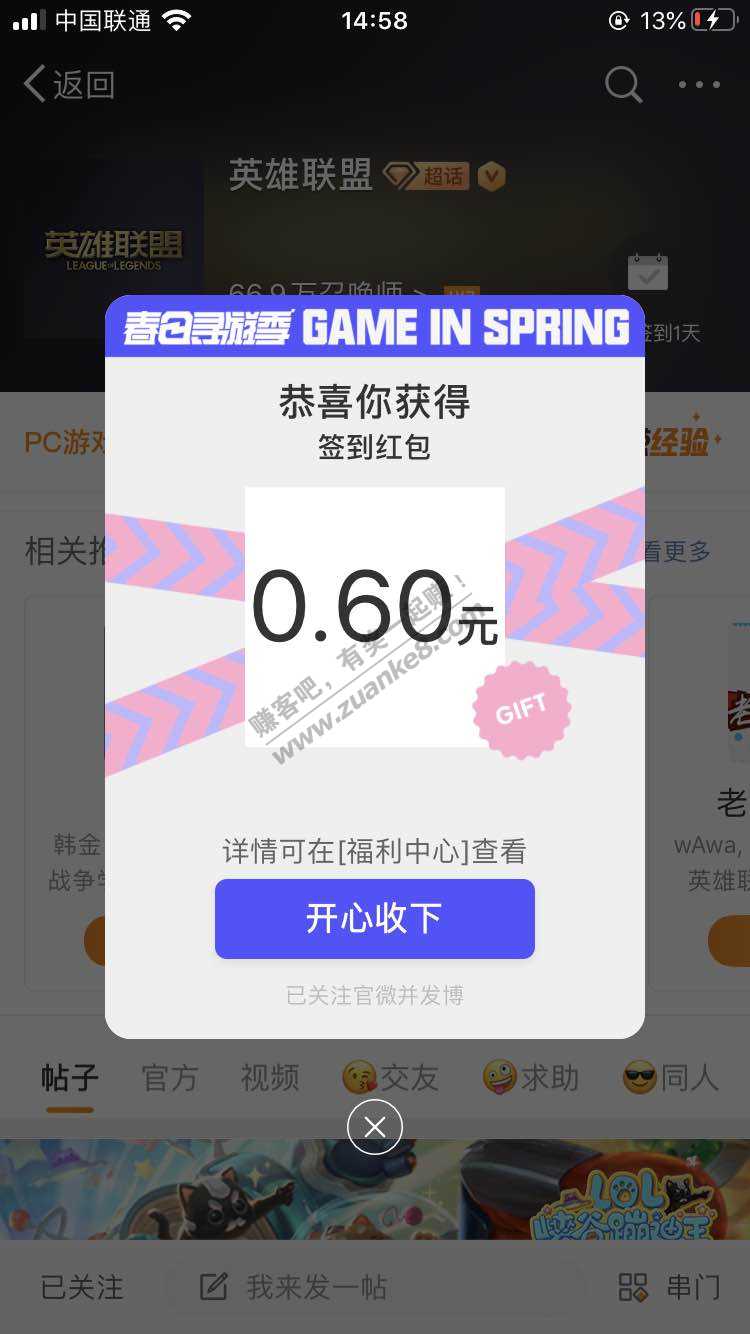Switch to the 视频 tab
Viewport: 750px width, 1334px height.
coord(269,1078)
